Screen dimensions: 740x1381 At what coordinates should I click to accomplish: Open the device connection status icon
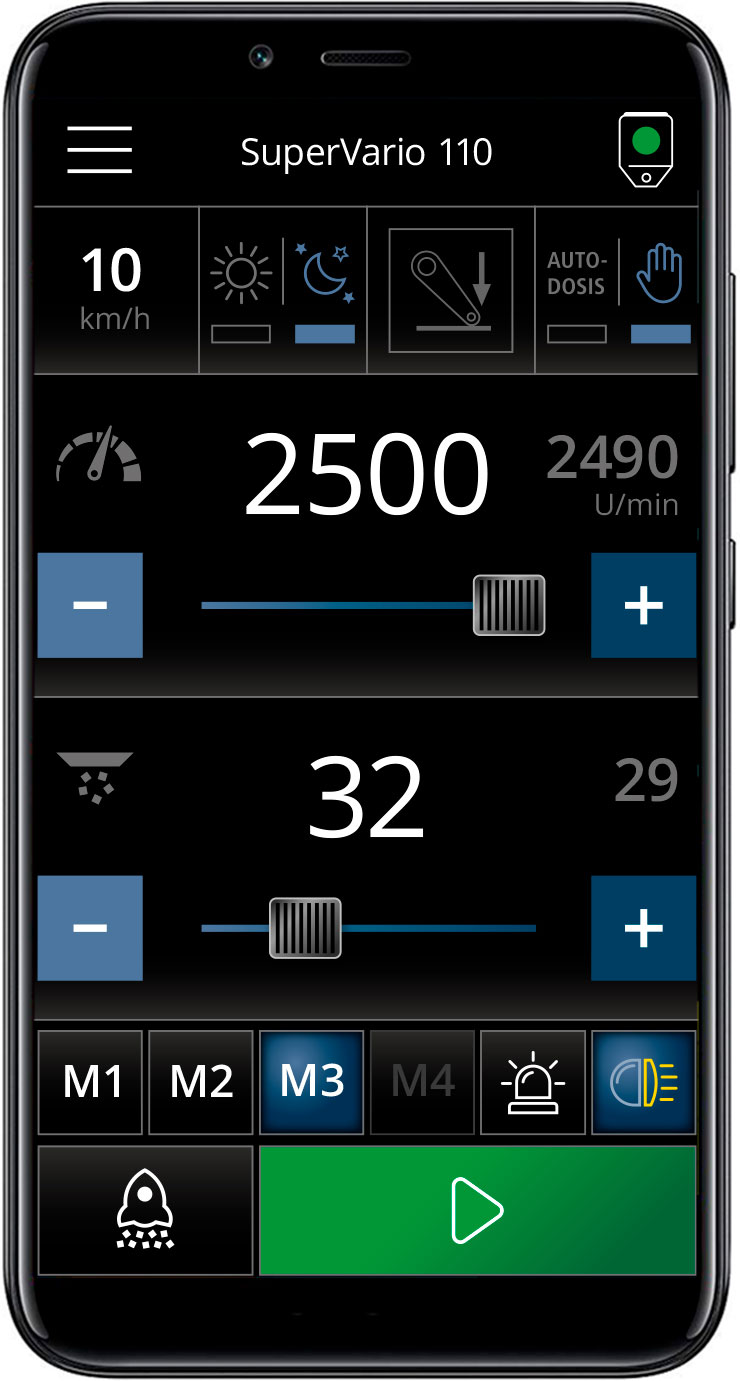pyautogui.click(x=645, y=150)
